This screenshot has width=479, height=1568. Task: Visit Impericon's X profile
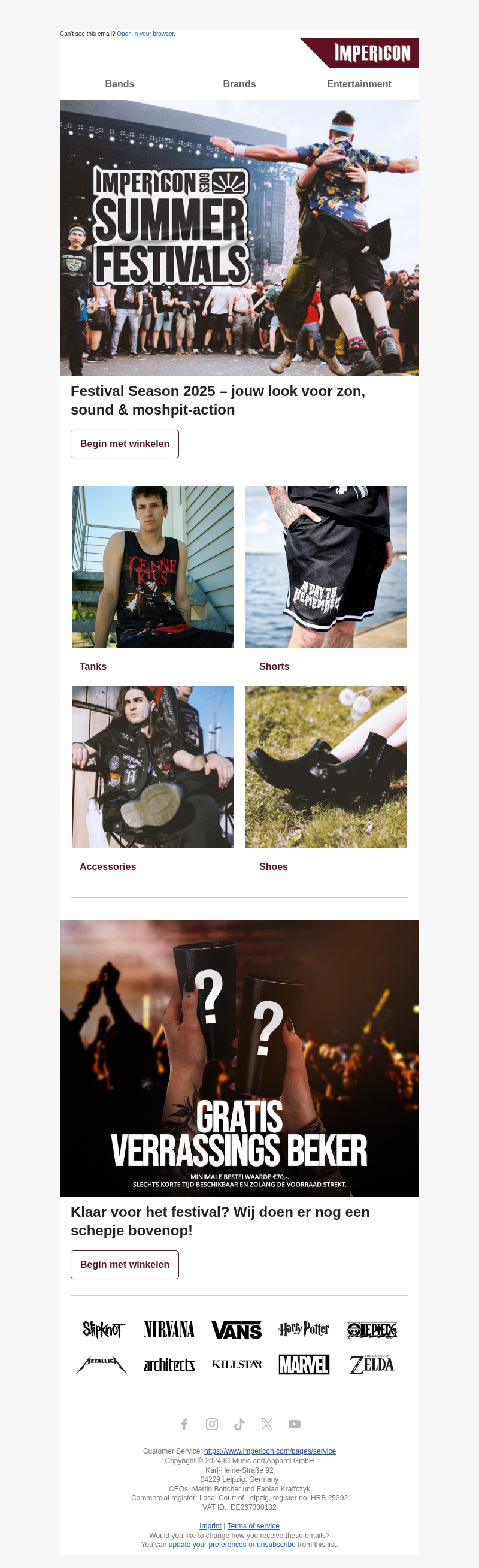click(266, 1424)
